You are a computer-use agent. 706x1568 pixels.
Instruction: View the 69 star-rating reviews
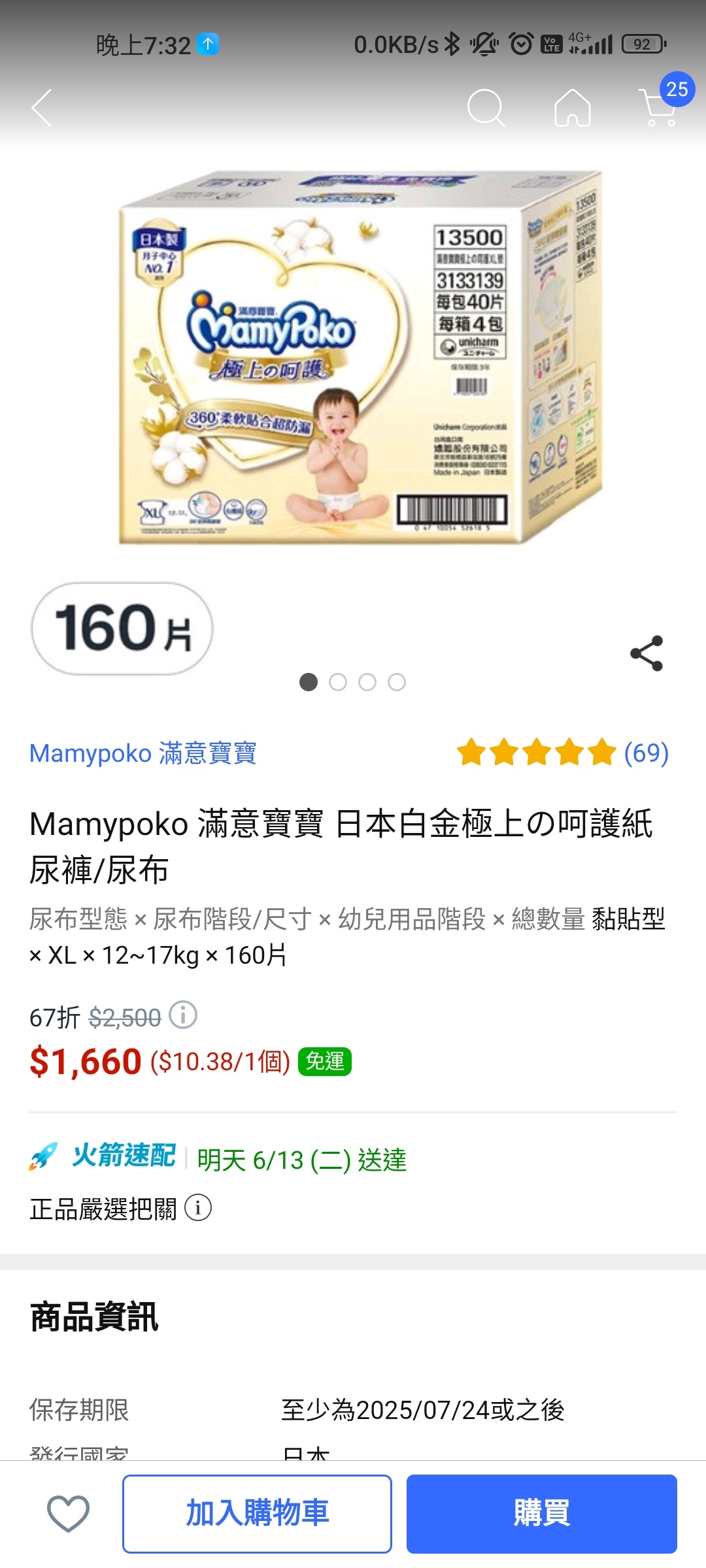[x=562, y=753]
